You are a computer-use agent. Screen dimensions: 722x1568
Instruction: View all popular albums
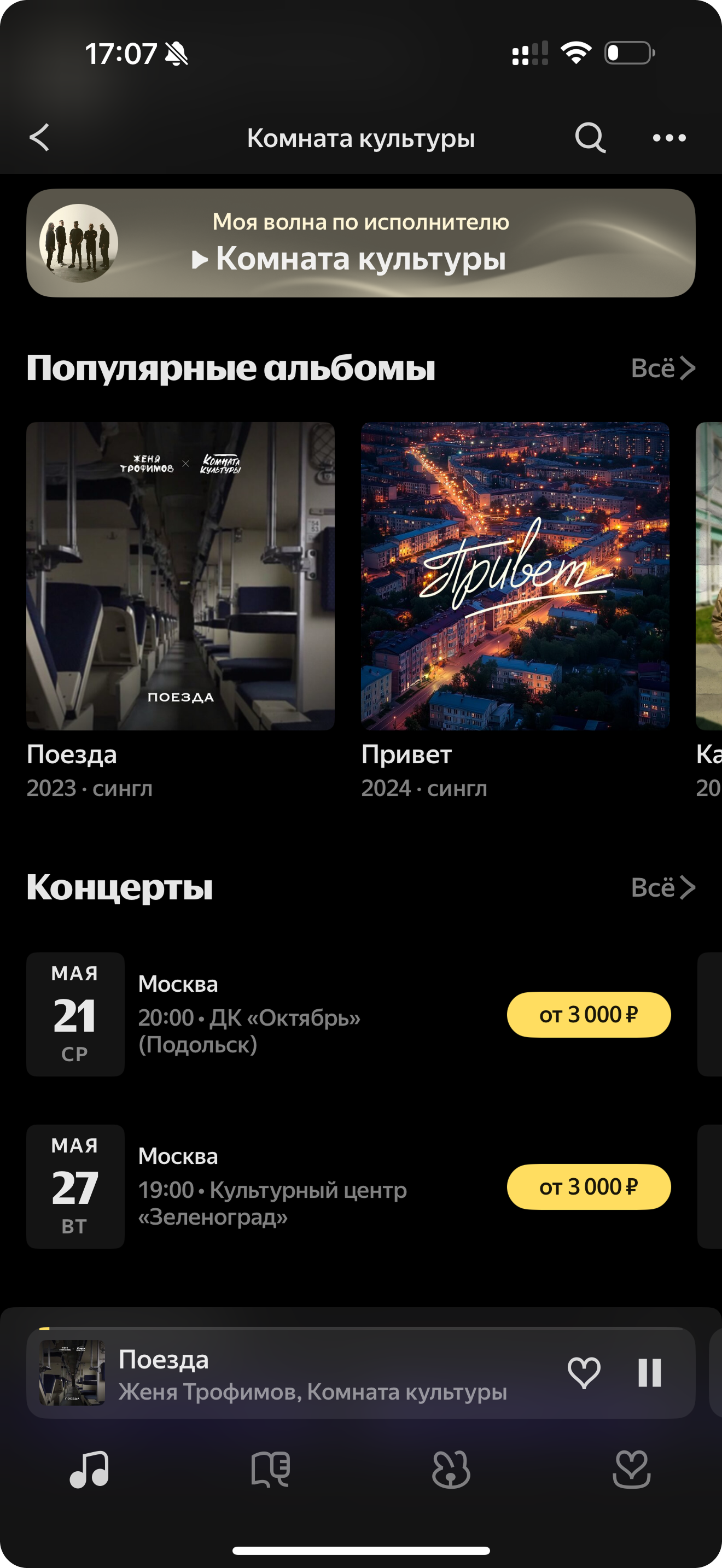662,368
